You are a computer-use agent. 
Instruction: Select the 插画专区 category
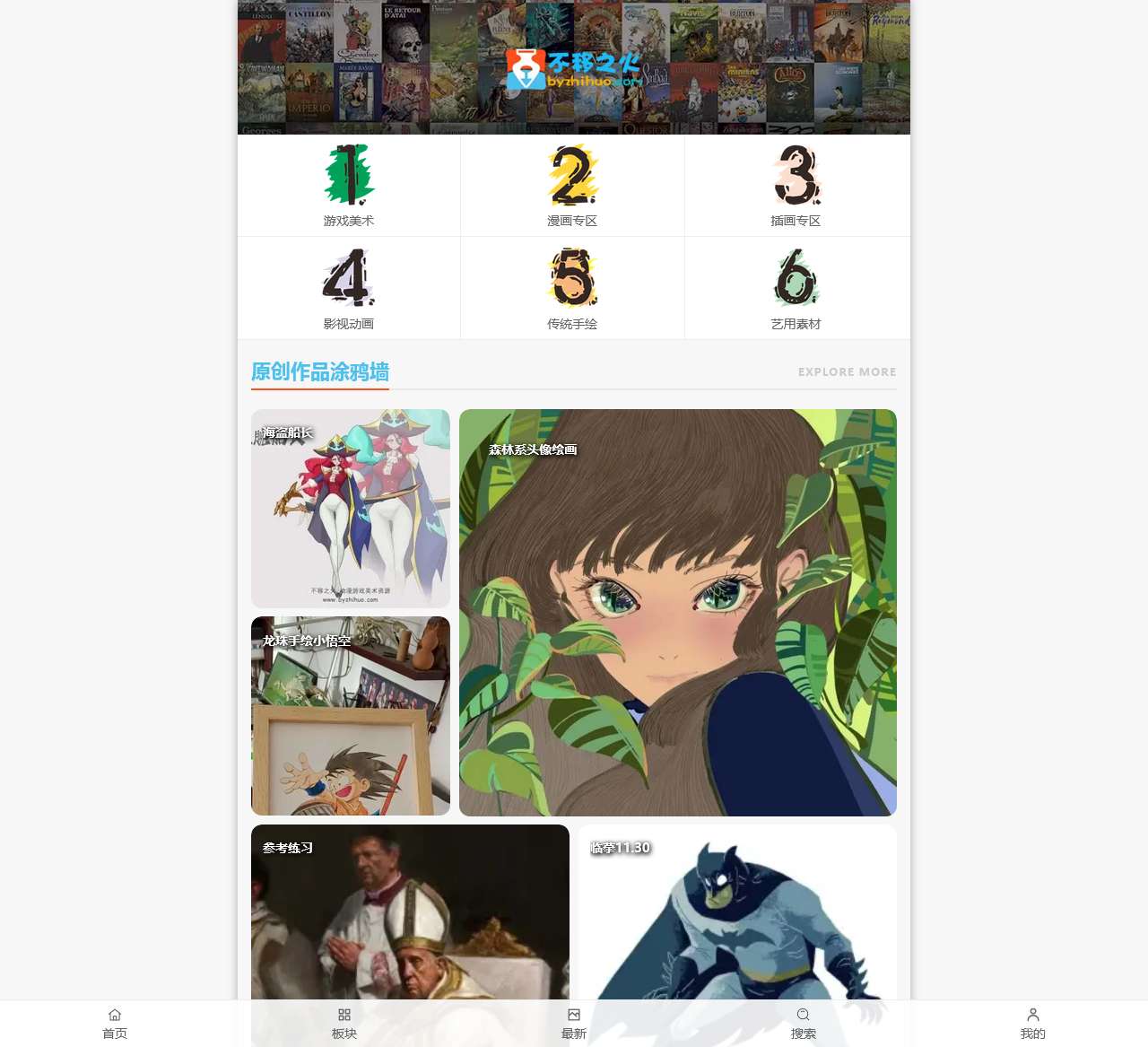[796, 186]
